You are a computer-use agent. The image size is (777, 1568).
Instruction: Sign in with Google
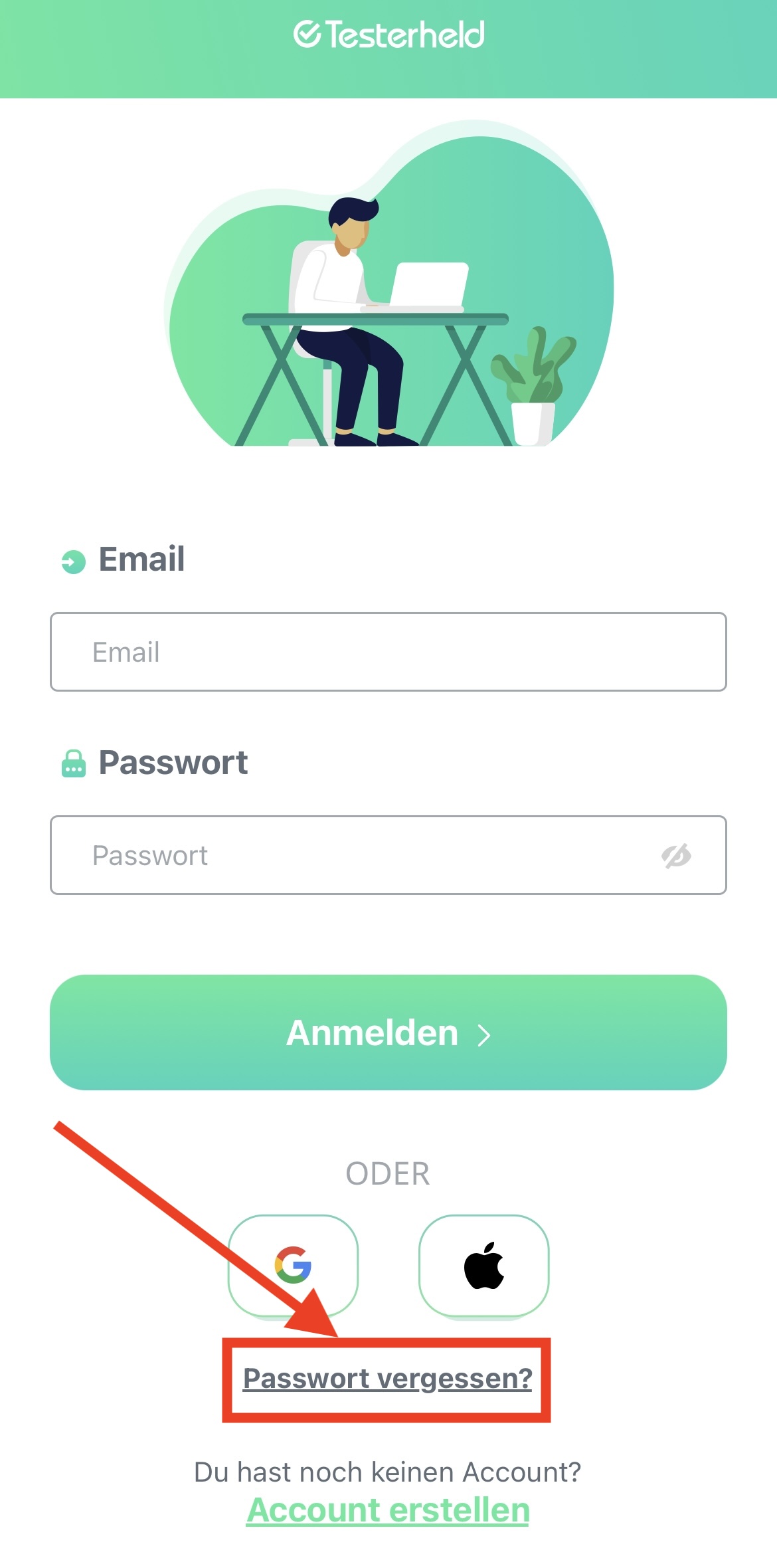tap(293, 1265)
